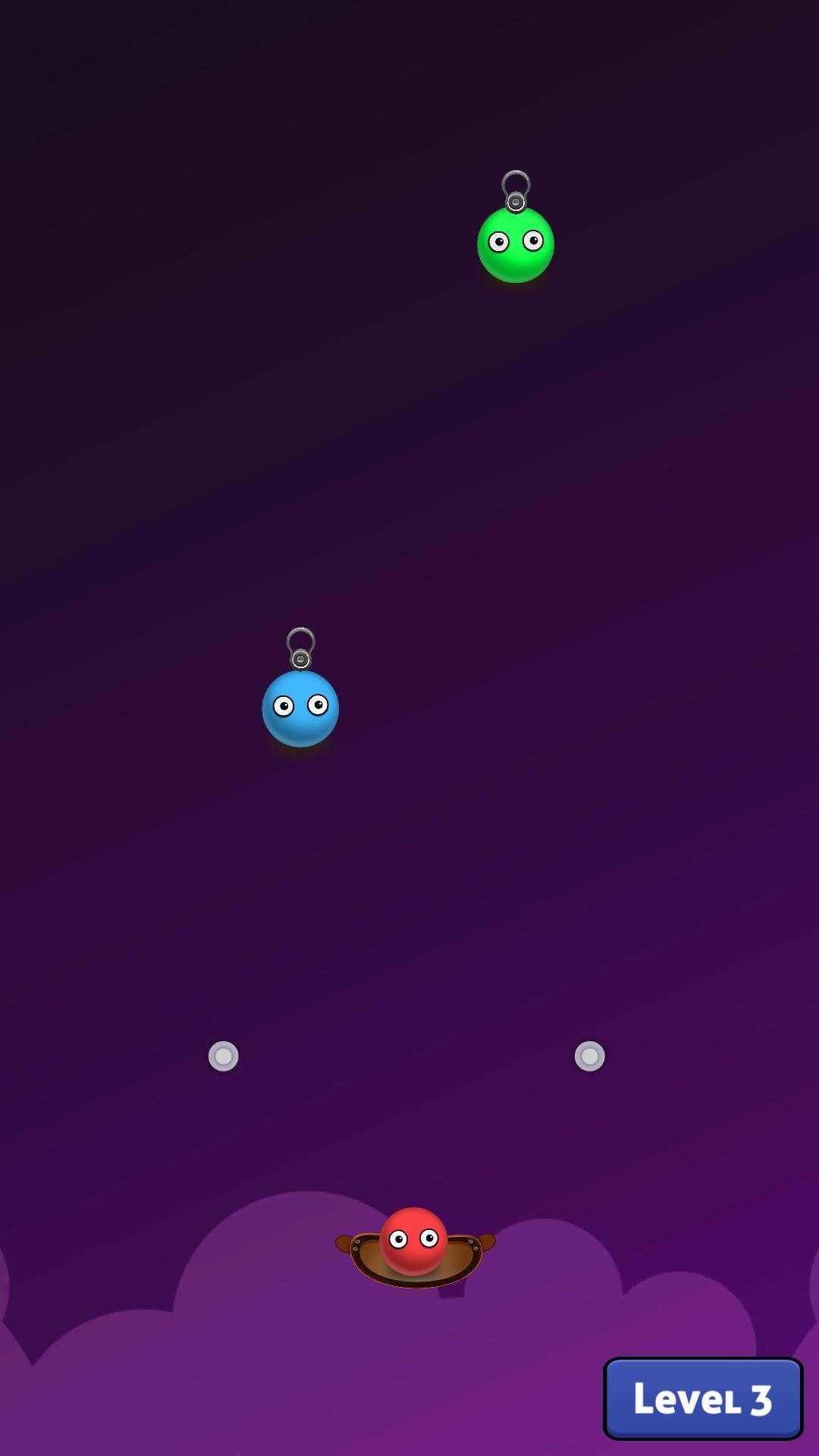The image size is (819, 1456).
Task: Tap the green hanging ball
Action: pos(516,245)
